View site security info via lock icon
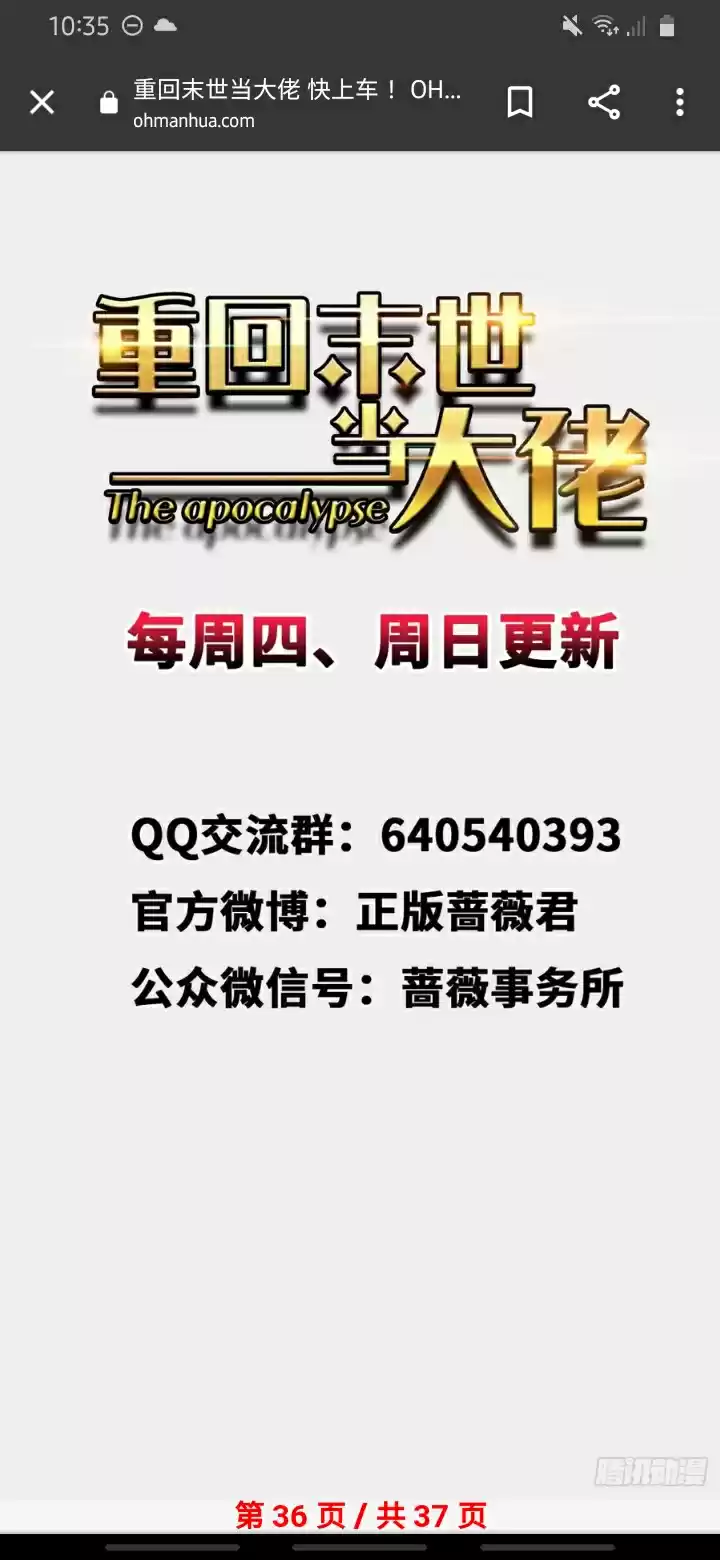The image size is (720, 1560). (109, 103)
